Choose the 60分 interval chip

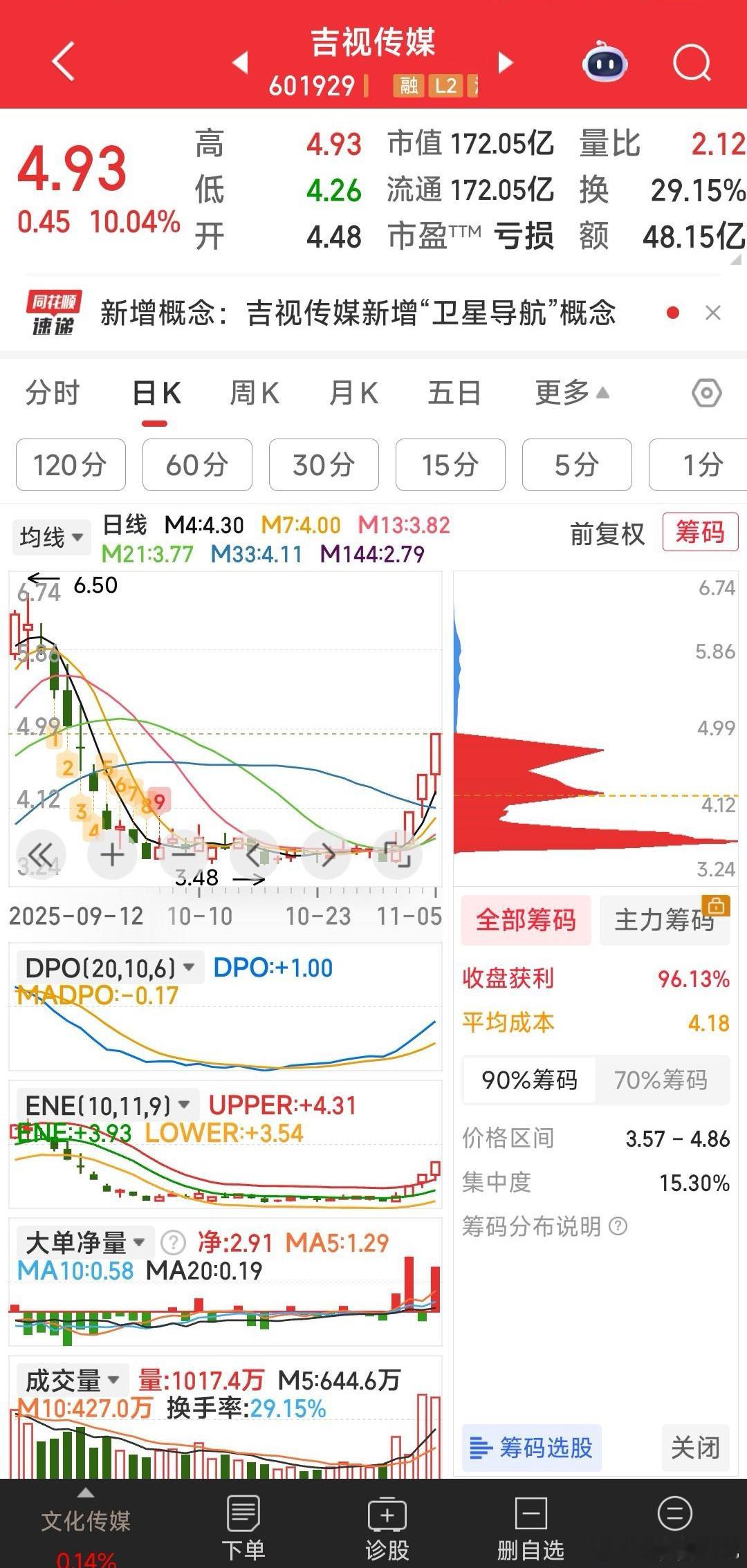[197, 465]
